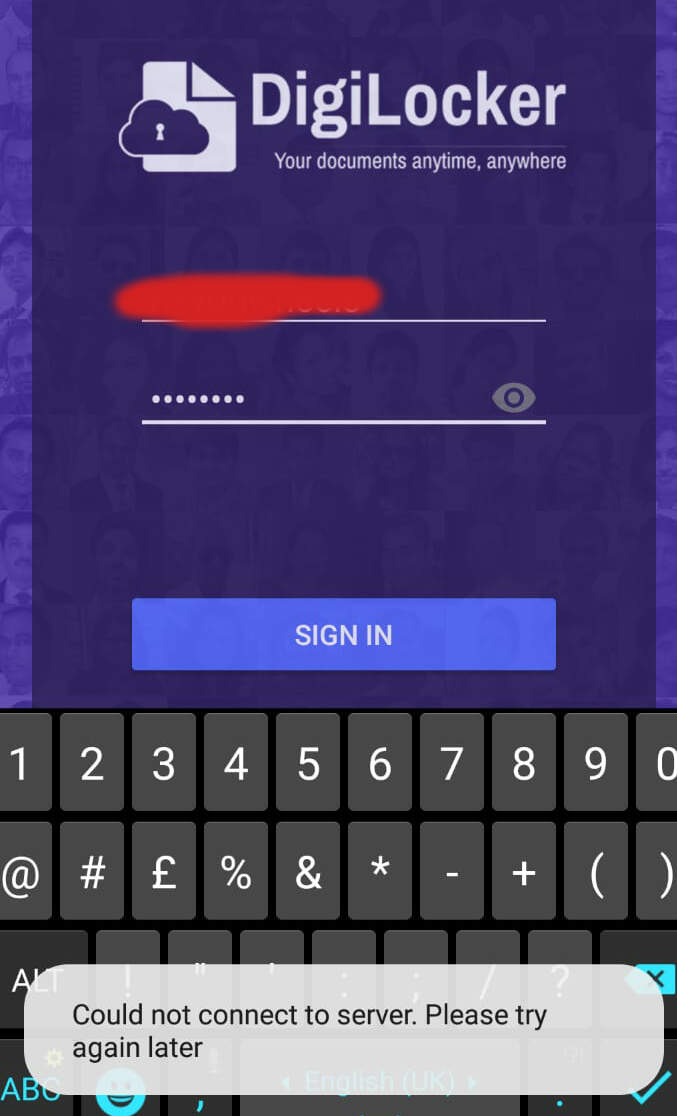This screenshot has height=1116, width=677.
Task: Show the password with the eye icon
Action: [x=513, y=399]
